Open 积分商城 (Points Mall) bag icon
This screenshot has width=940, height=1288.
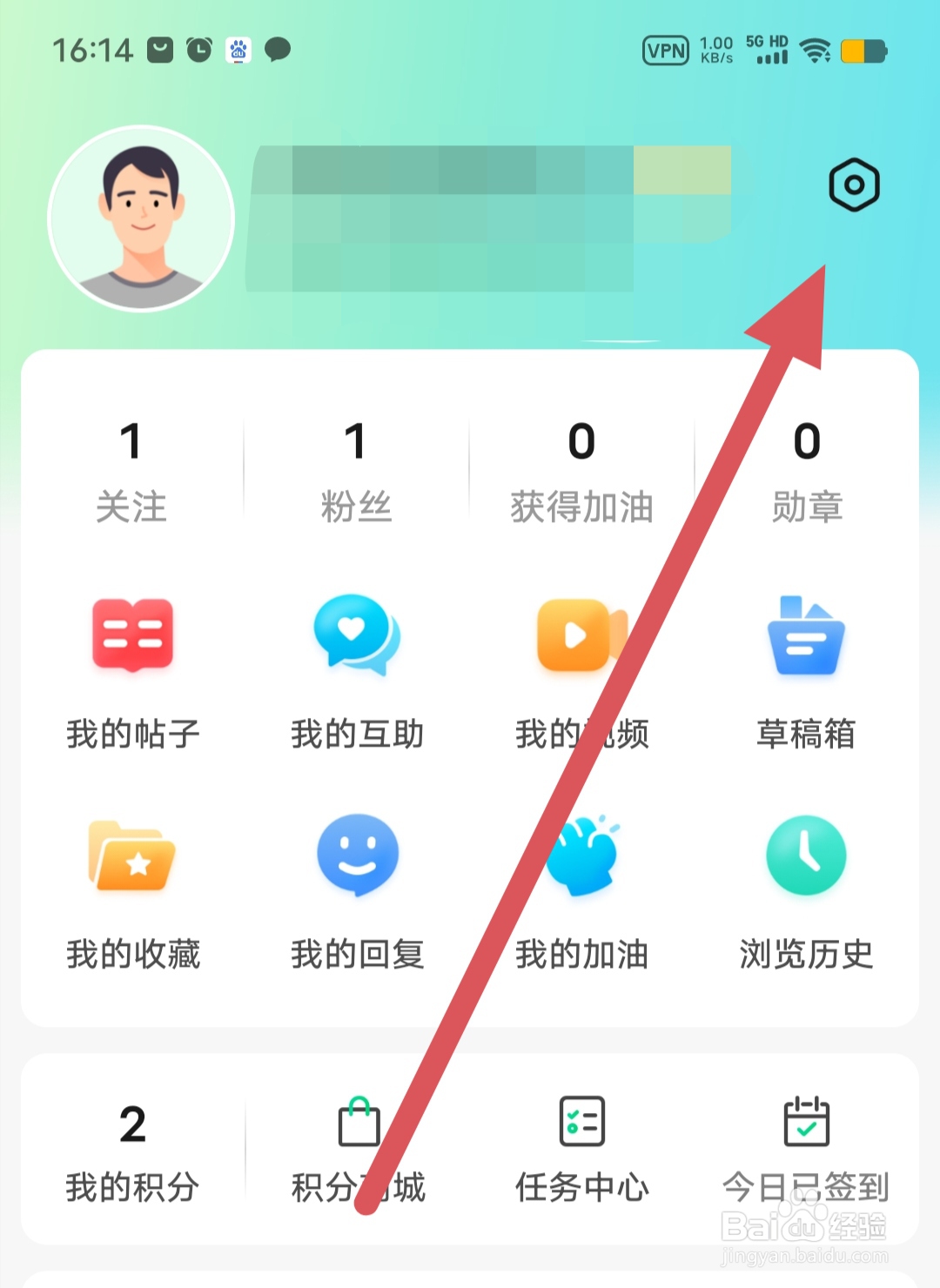point(357,1127)
